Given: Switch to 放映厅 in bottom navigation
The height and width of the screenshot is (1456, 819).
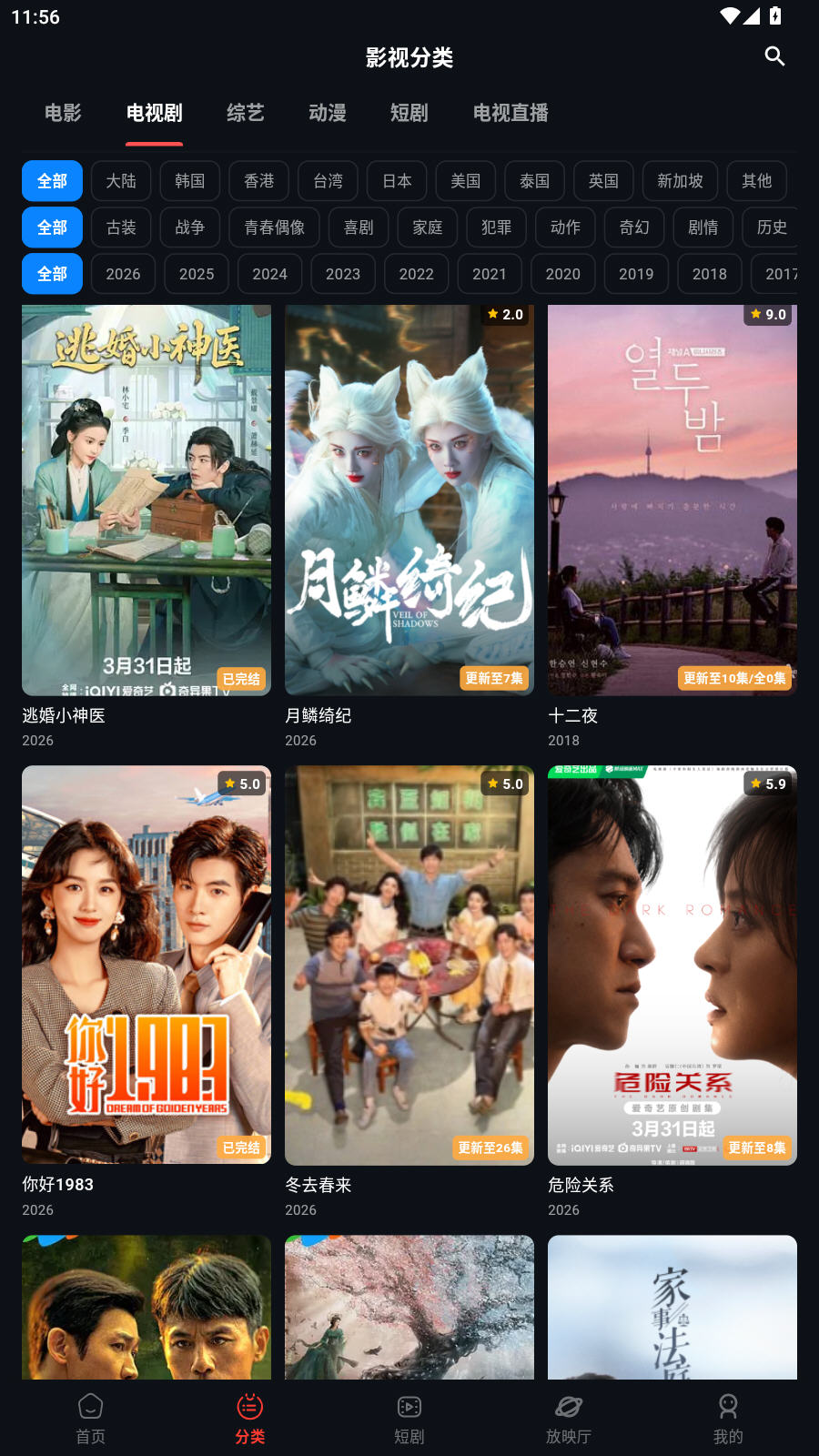Looking at the screenshot, I should 569,1418.
